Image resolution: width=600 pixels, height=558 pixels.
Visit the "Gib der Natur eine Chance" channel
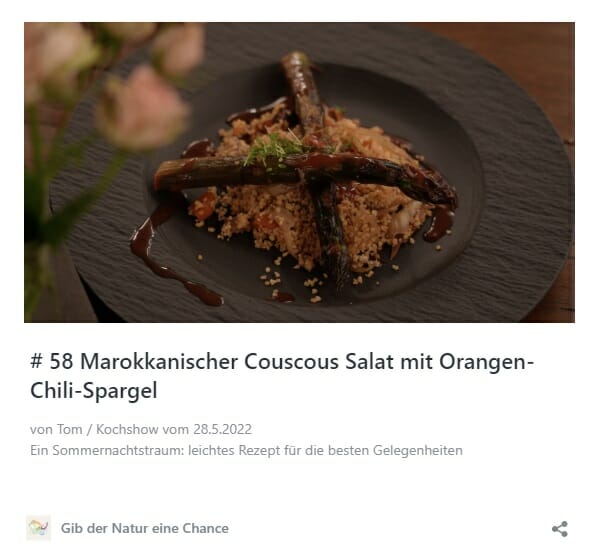145,528
